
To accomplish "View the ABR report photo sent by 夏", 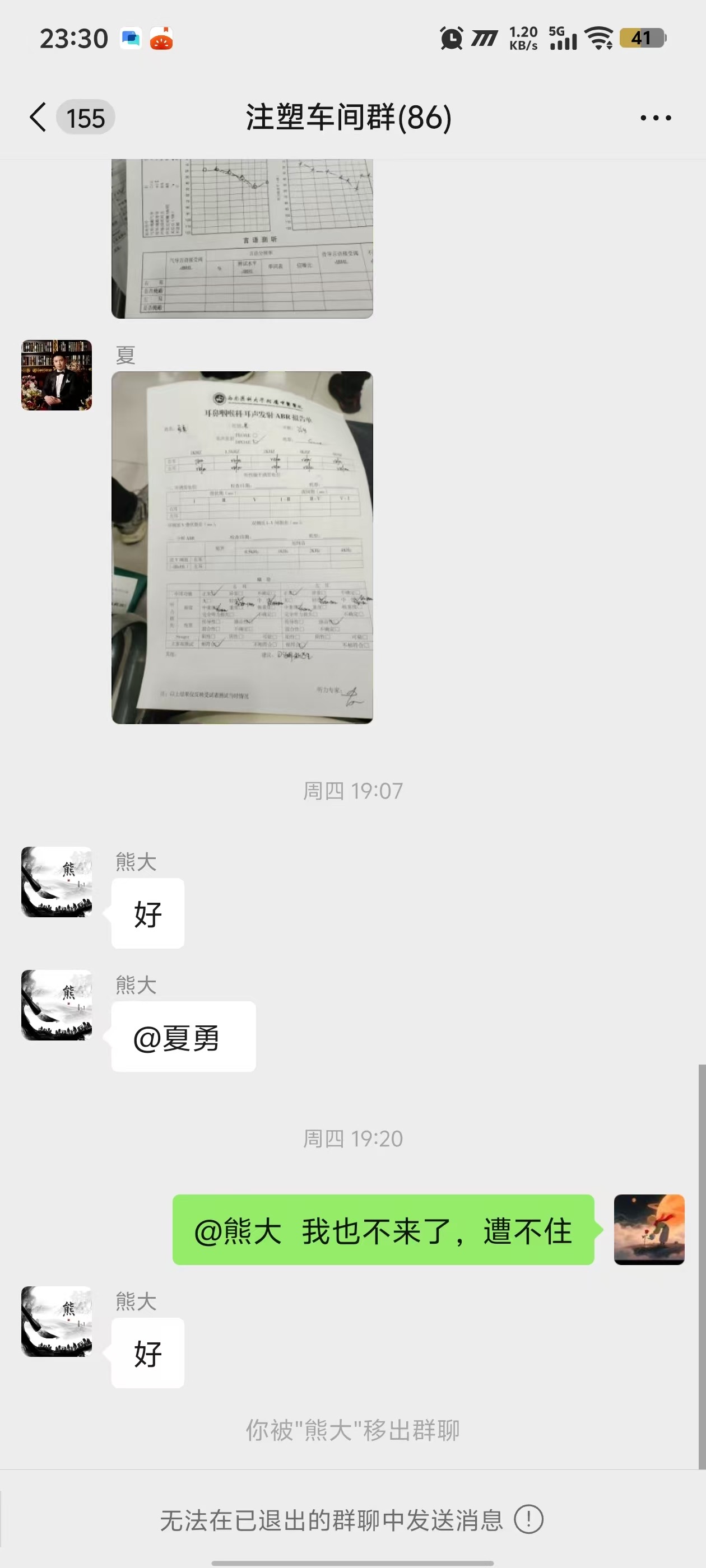I will coord(242,547).
